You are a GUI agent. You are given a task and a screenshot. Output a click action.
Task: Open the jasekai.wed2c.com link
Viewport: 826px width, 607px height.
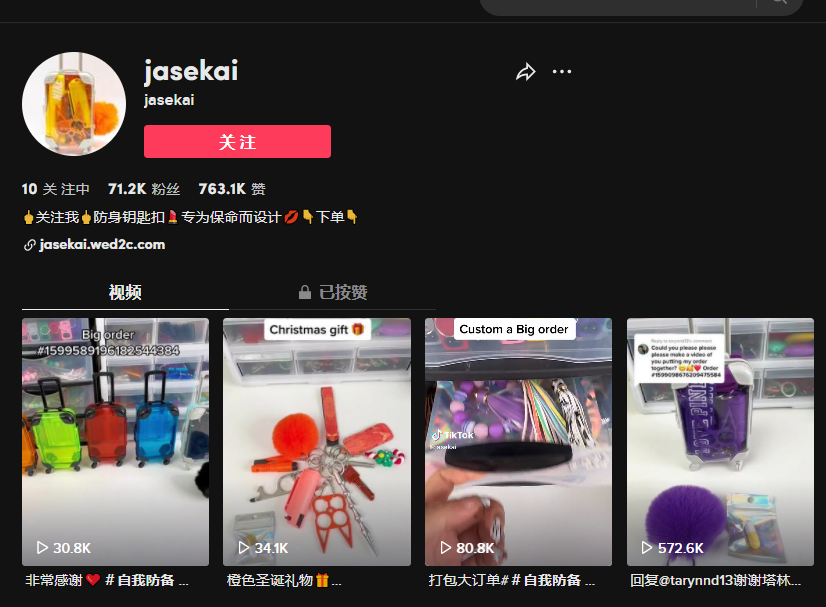coord(102,244)
